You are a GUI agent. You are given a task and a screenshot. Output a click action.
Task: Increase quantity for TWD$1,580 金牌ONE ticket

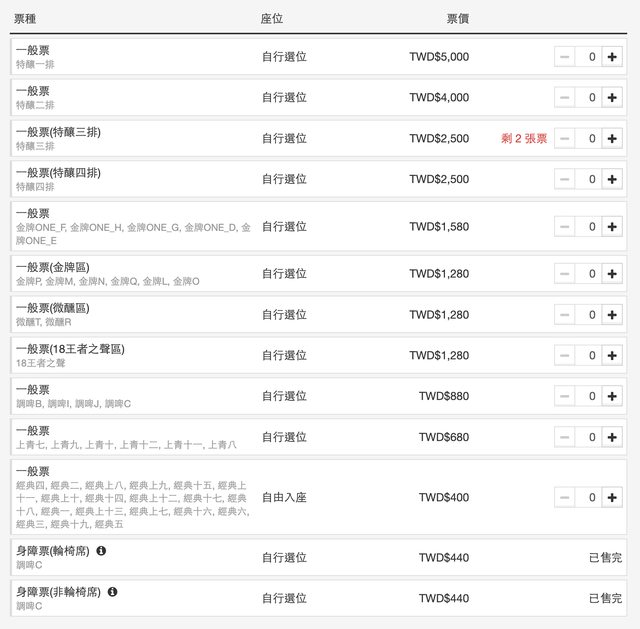[x=612, y=227]
